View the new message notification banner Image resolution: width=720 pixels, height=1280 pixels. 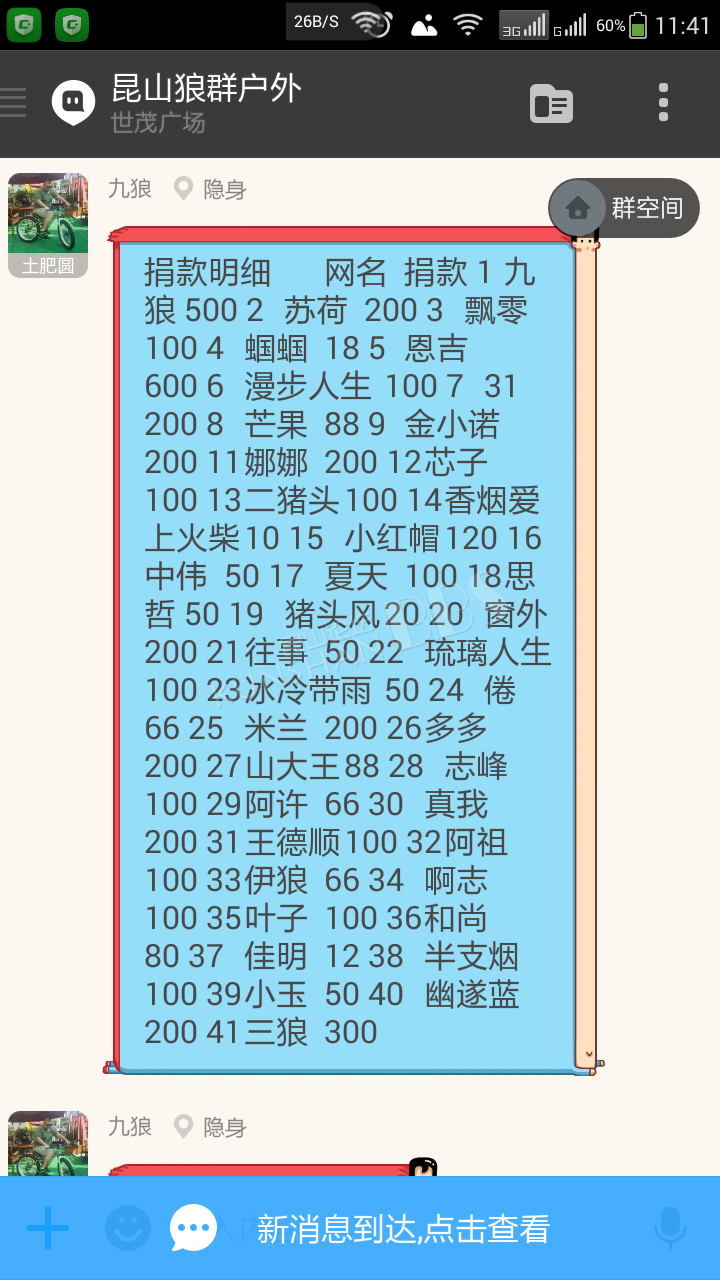pos(403,1228)
